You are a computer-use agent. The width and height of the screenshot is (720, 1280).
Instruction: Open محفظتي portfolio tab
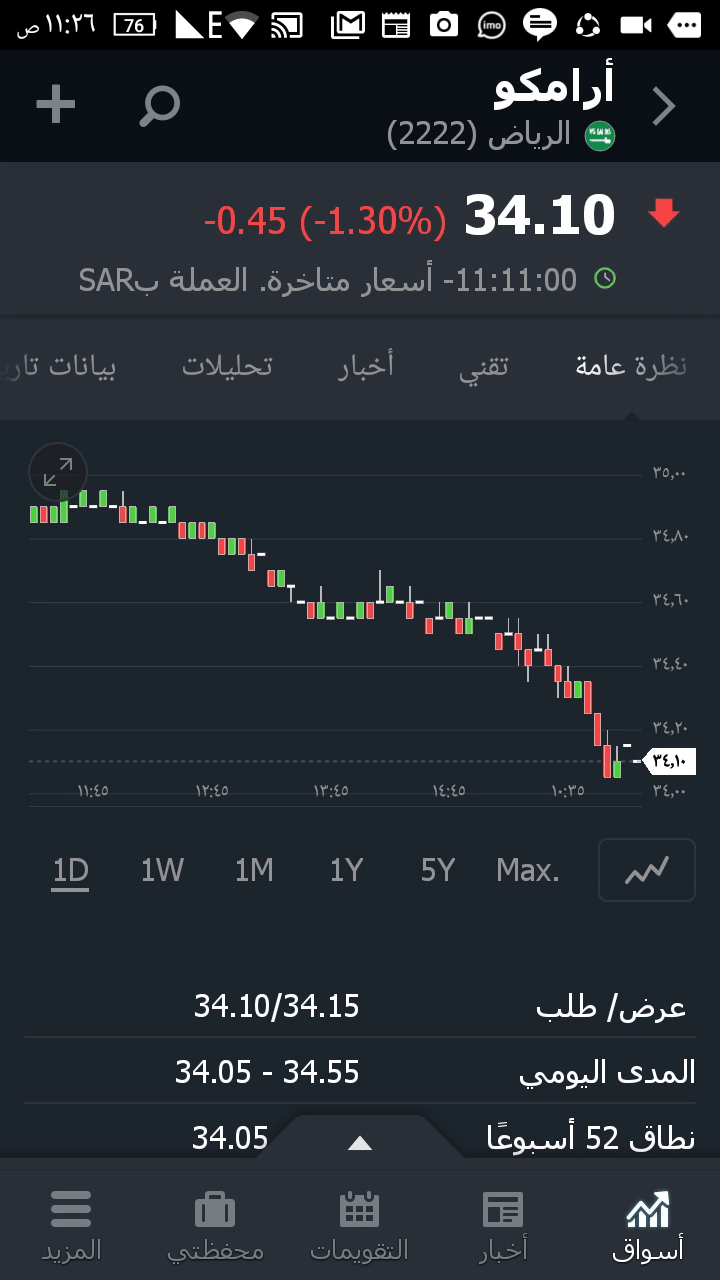click(x=215, y=1224)
